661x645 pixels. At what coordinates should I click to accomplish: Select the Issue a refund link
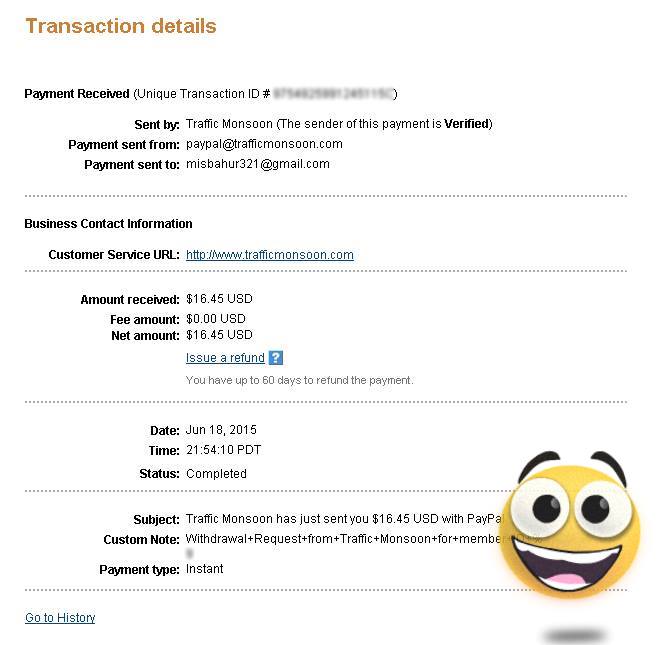tap(225, 358)
